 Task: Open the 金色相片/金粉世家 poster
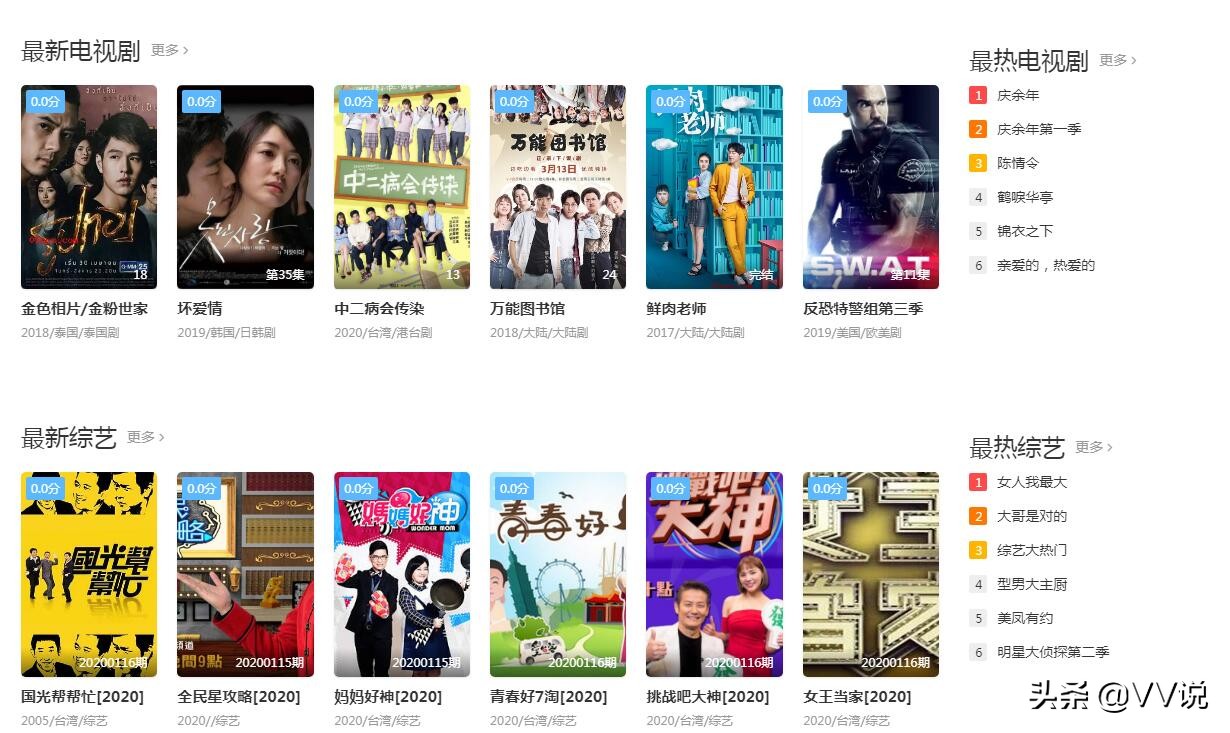coord(89,187)
